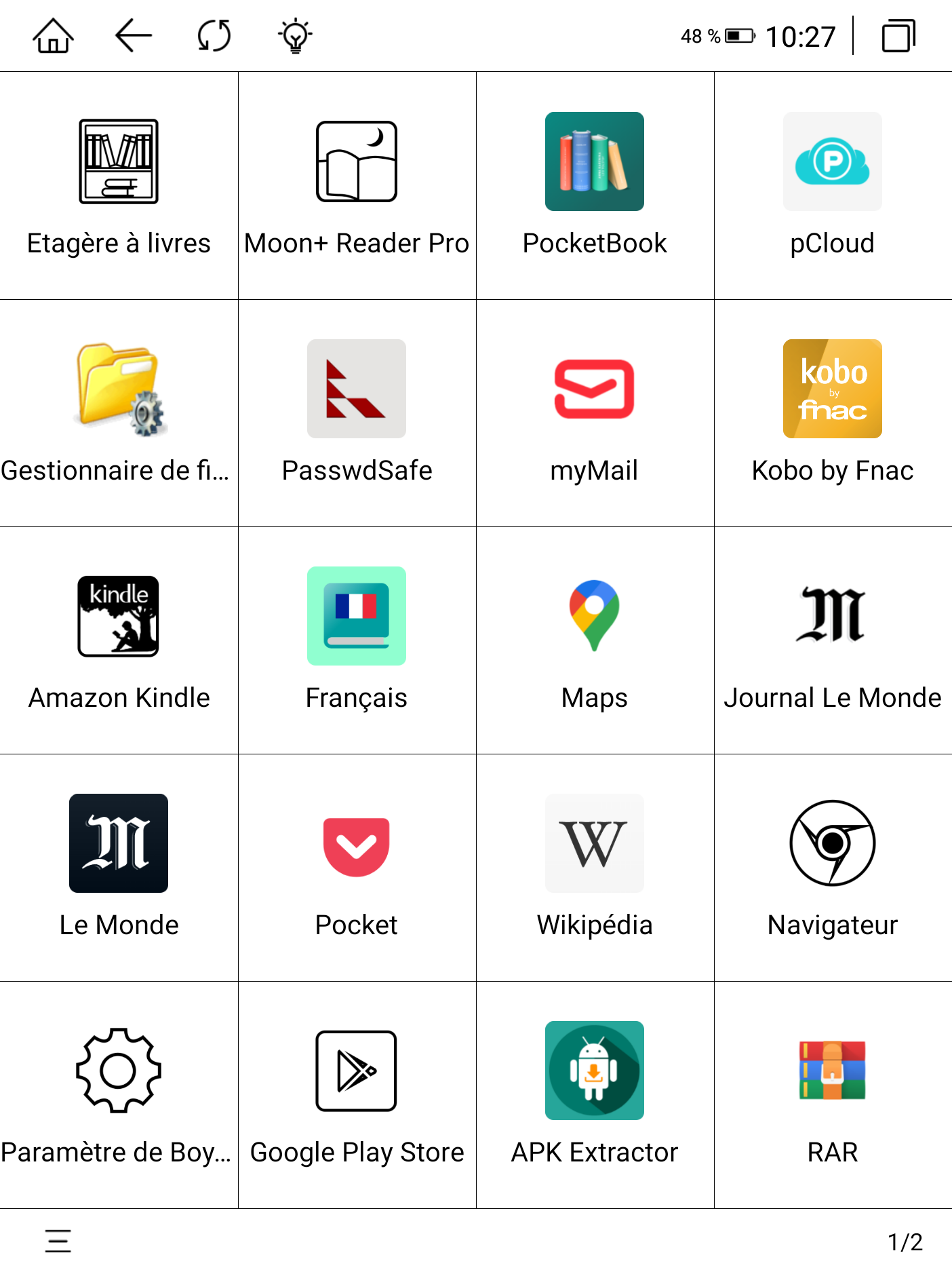
Task: Open Wikipédia
Action: click(595, 843)
